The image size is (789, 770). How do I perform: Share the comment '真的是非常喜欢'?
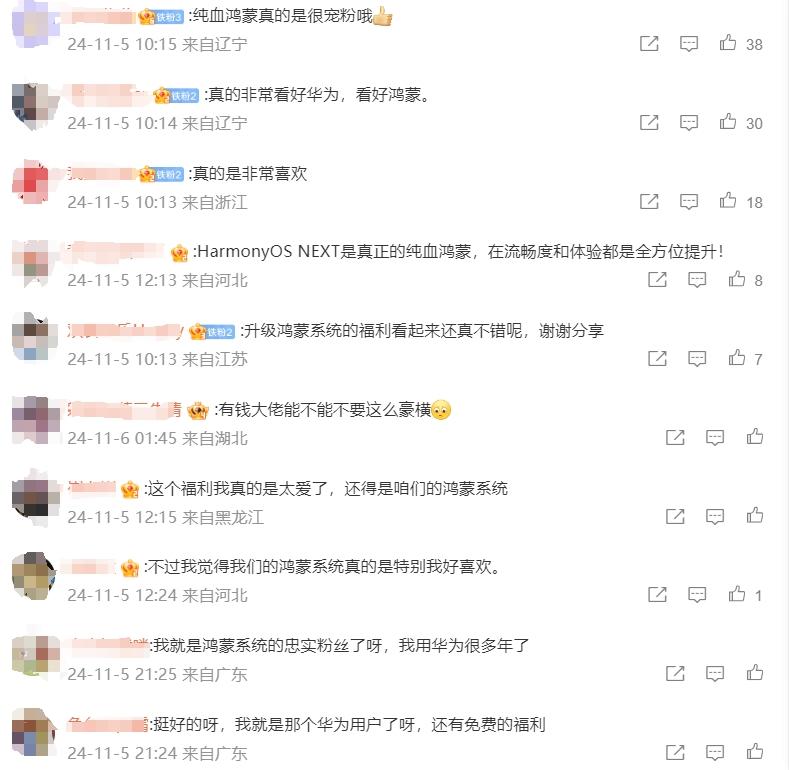click(649, 201)
